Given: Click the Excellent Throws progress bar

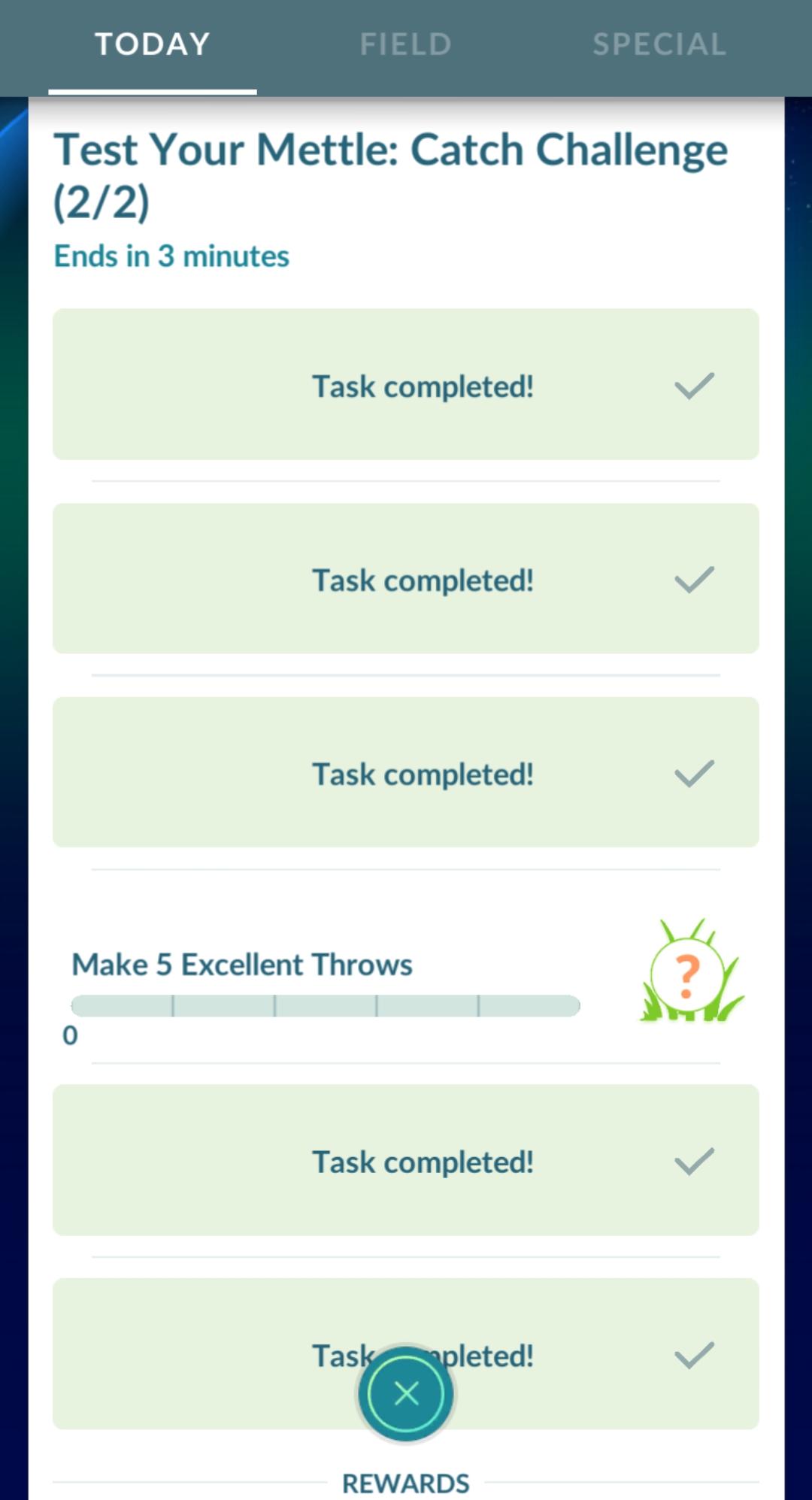Looking at the screenshot, I should click(325, 1004).
